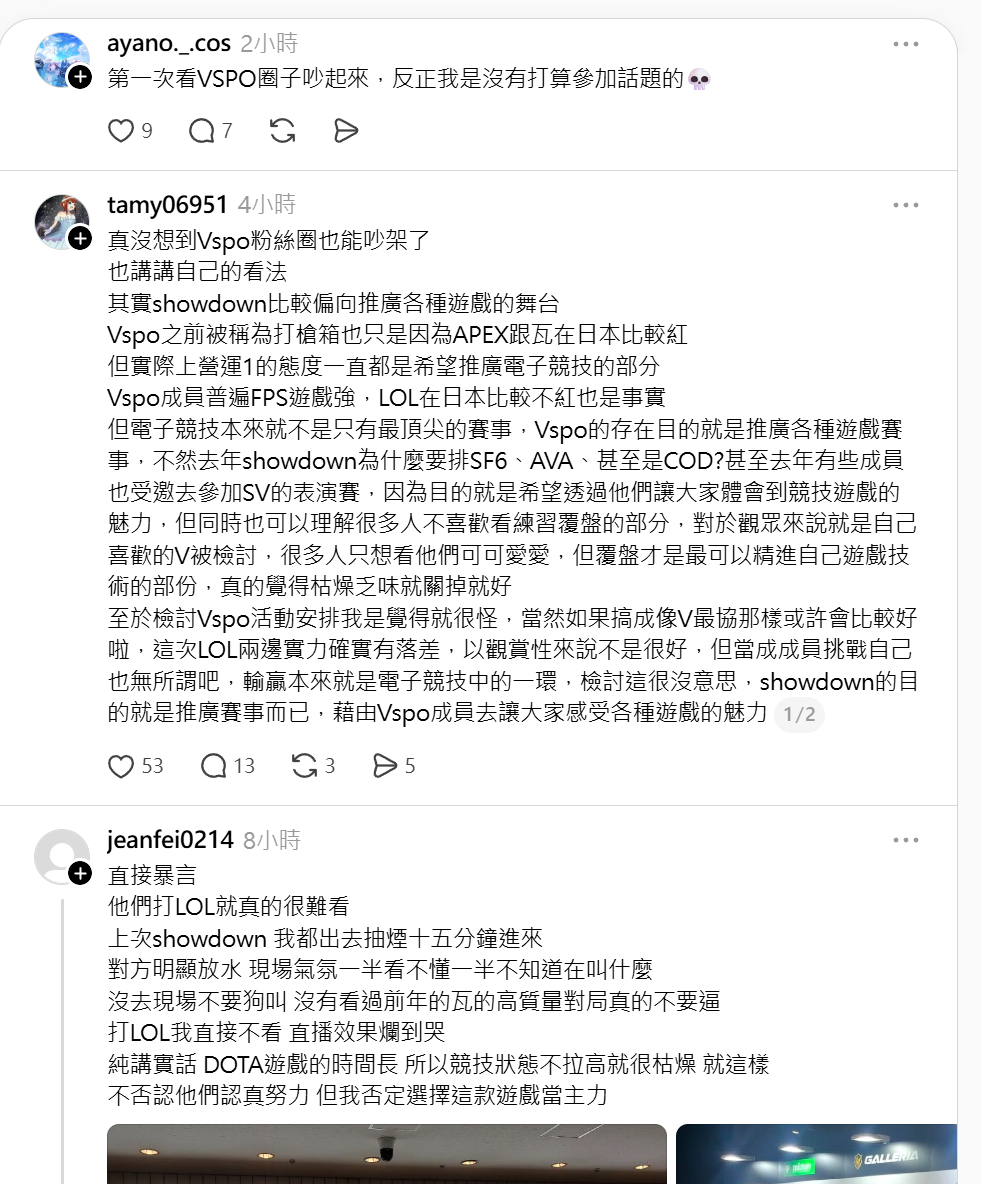This screenshot has height=1184, width=981.
Task: Repost ayano._.cos's thread
Action: click(282, 131)
